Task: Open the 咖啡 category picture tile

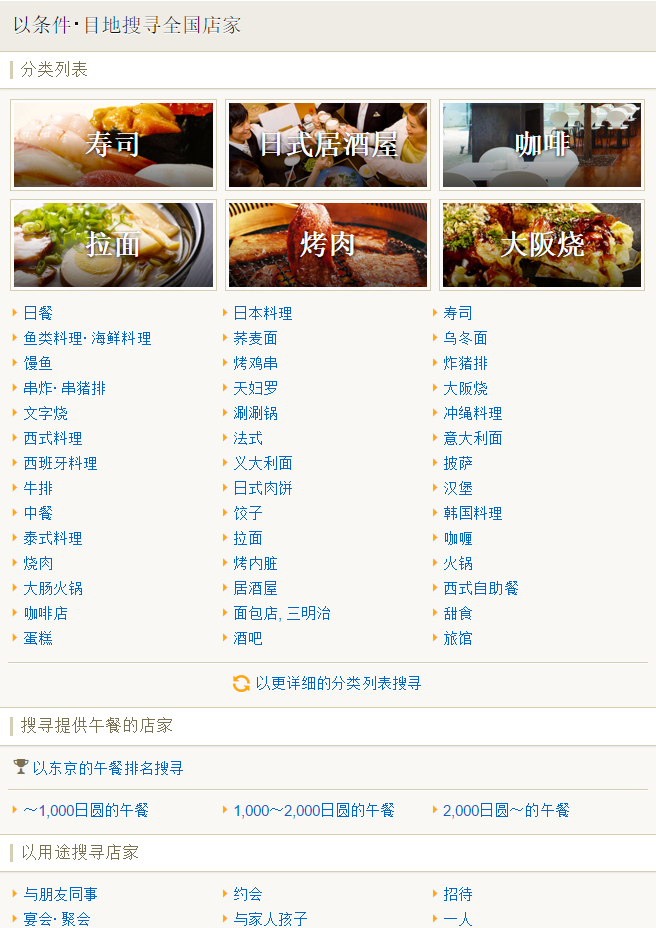Action: (542, 145)
